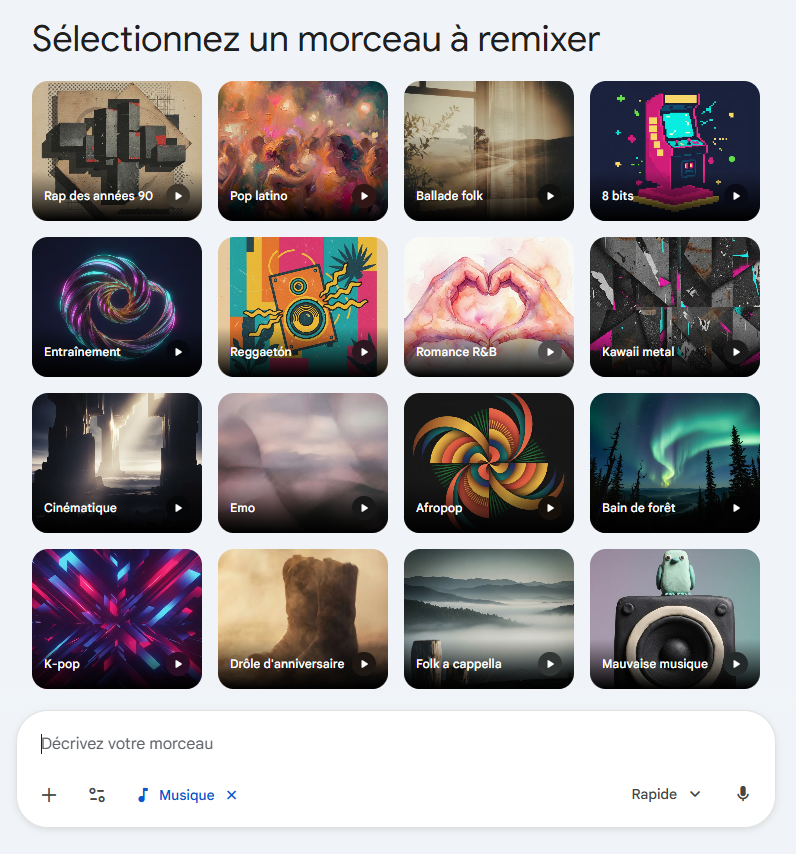This screenshot has width=796, height=854.
Task: Select the "Drôle d'anniversaire" style tile
Action: coord(302,618)
